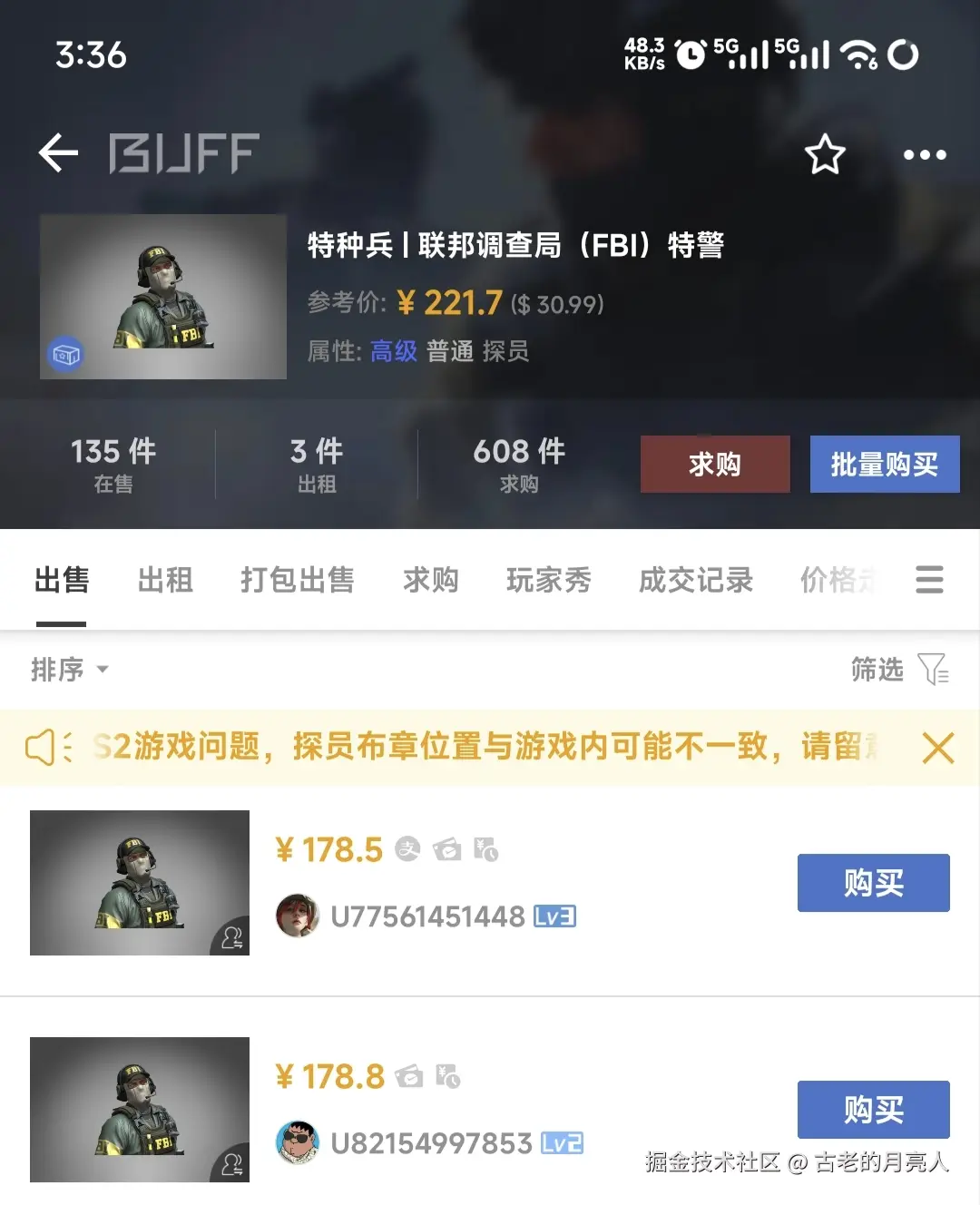Image resolution: width=980 pixels, height=1205 pixels.
Task: Tap 购买 on the ¥178.5 listing
Action: [x=873, y=883]
